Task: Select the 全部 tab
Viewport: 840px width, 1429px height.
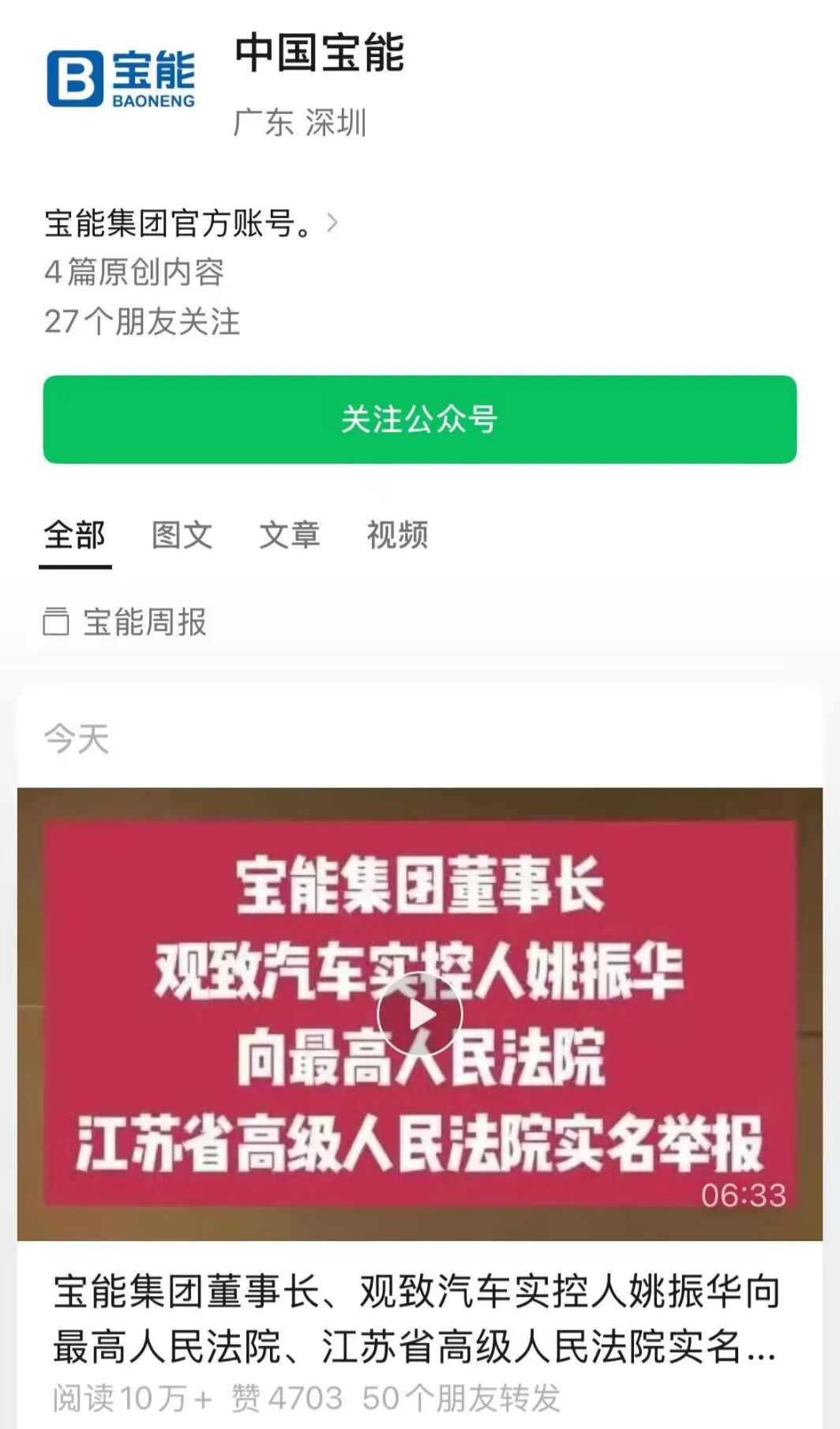Action: coord(74,536)
